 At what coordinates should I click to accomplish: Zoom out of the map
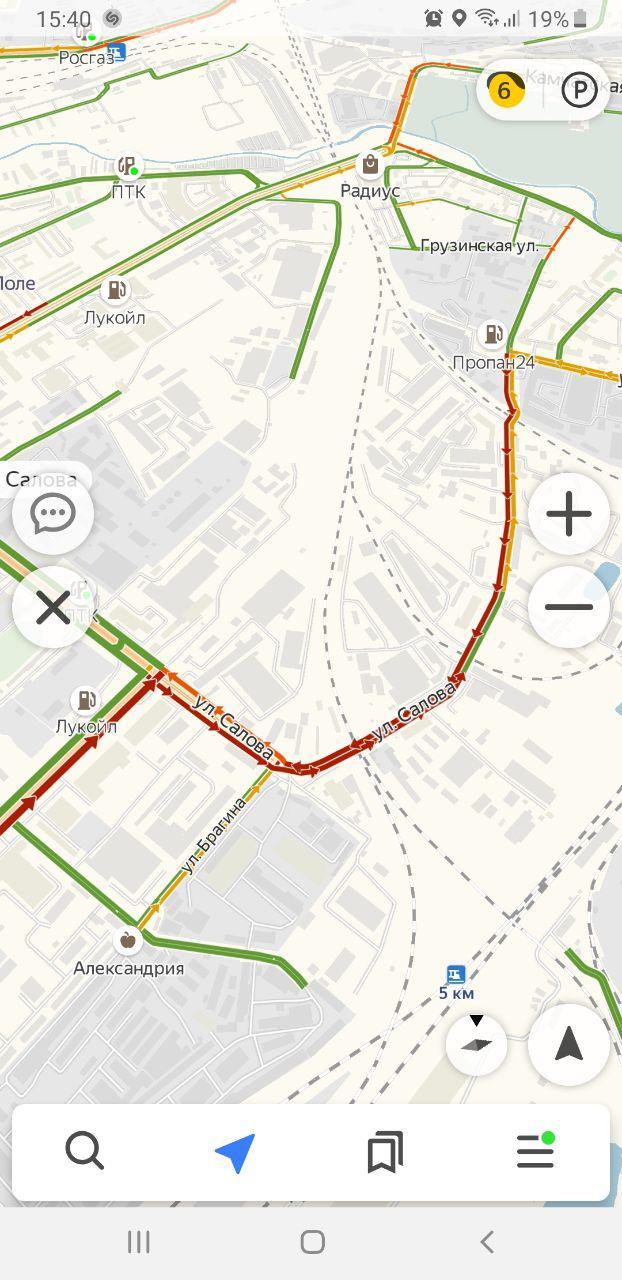[569, 607]
